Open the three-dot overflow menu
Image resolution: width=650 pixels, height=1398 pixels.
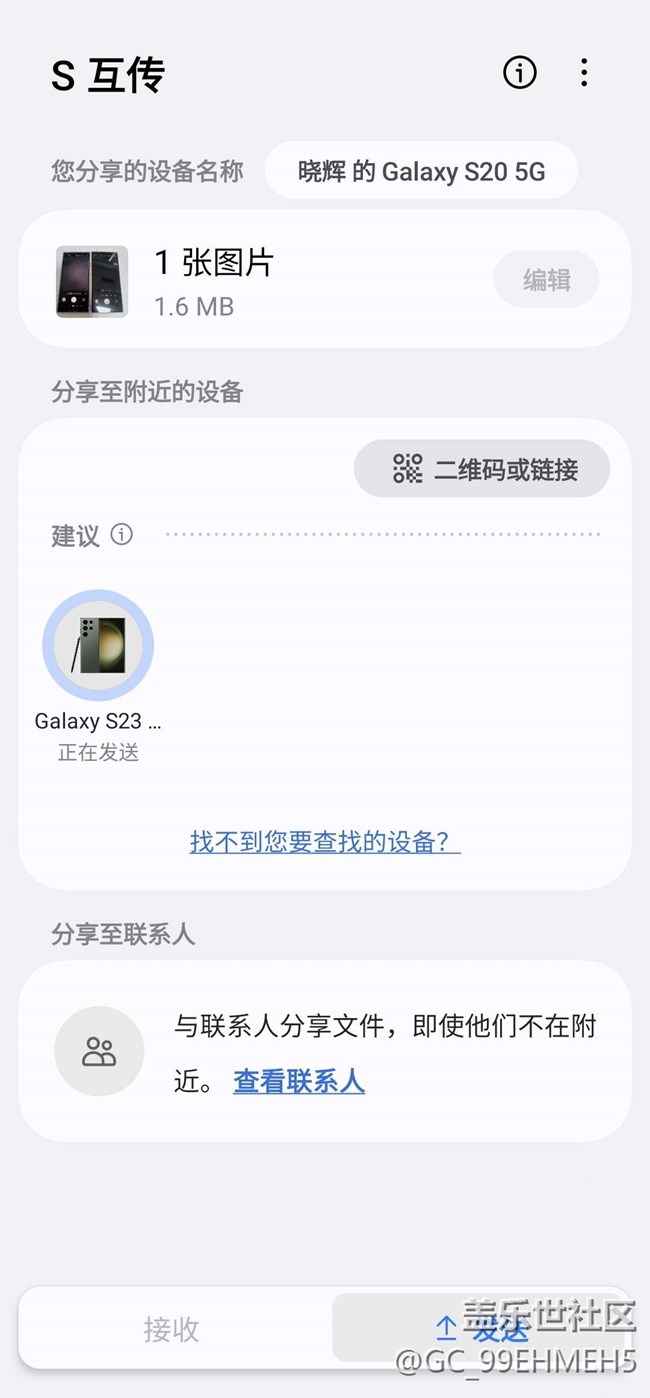point(584,72)
